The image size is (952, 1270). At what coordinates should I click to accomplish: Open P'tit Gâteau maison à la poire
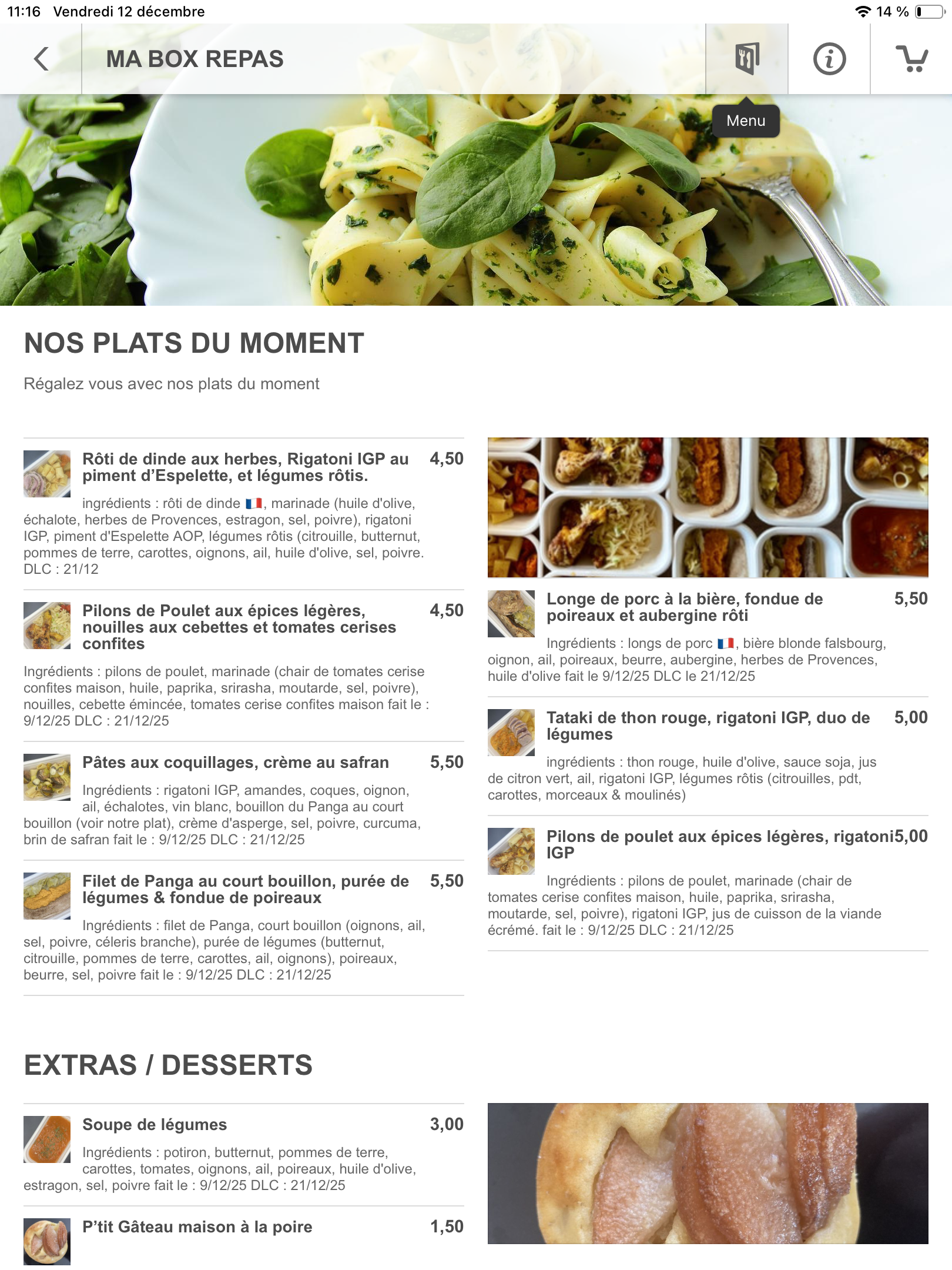(197, 1227)
